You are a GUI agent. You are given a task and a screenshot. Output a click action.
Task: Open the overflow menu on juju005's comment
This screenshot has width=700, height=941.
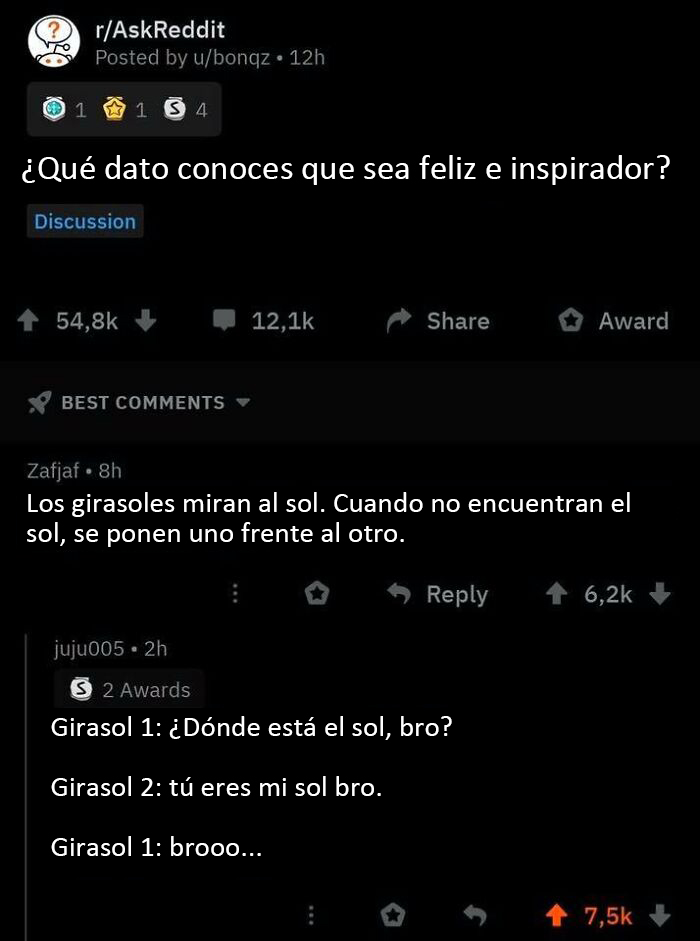tap(311, 915)
